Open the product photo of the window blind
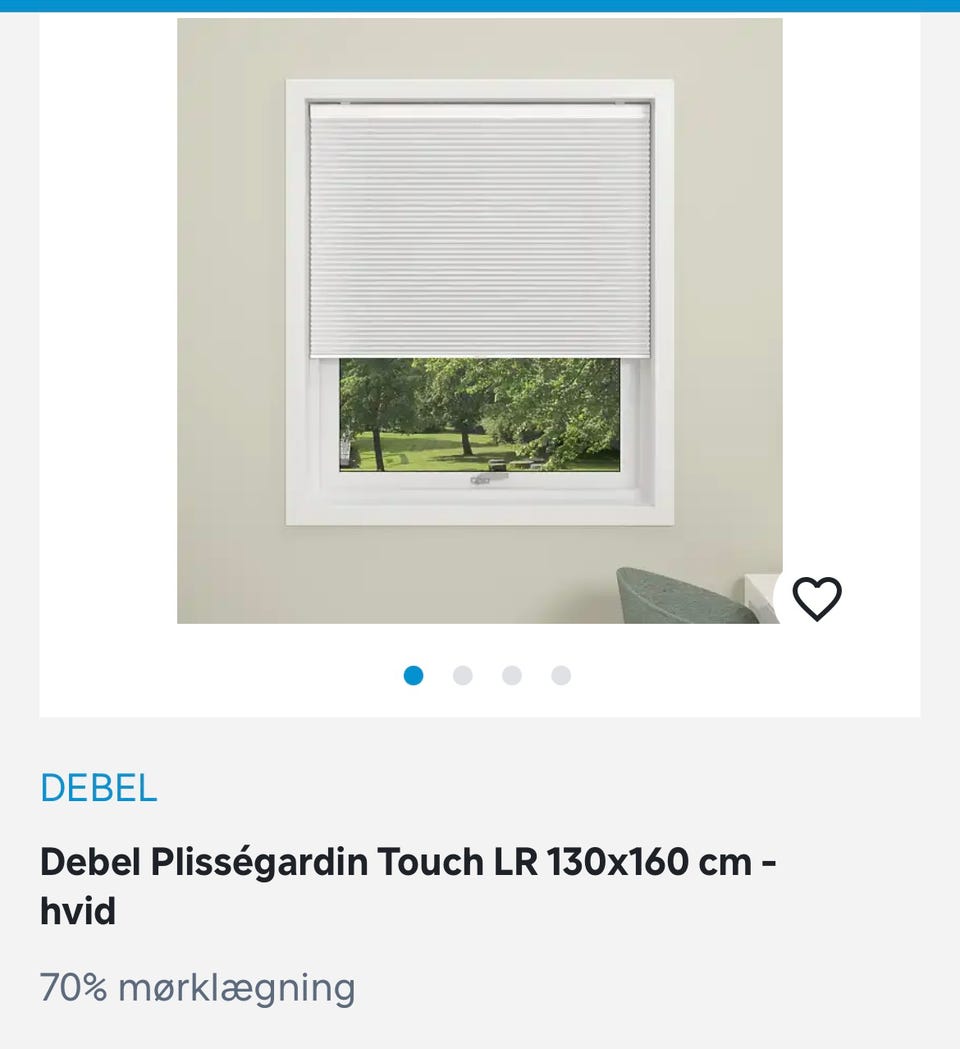The height and width of the screenshot is (1049, 960). pyautogui.click(x=480, y=320)
